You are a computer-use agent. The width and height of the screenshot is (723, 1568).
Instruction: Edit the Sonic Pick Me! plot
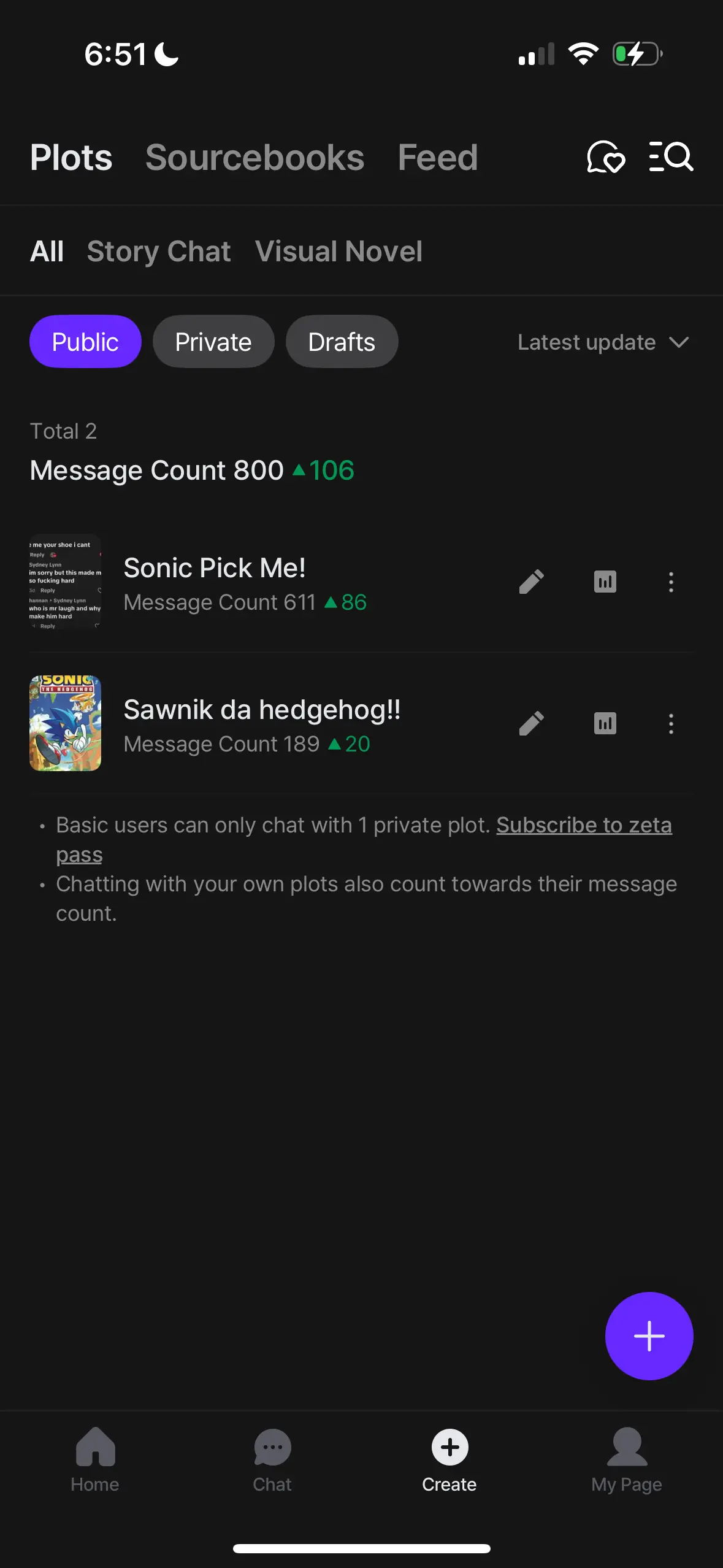click(531, 582)
